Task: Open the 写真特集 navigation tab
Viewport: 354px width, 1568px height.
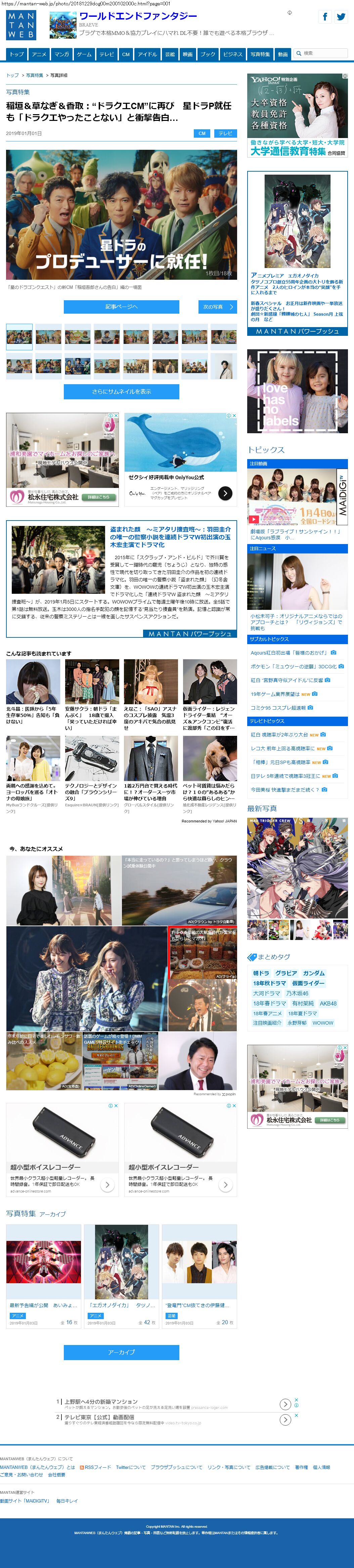Action: coord(260,54)
